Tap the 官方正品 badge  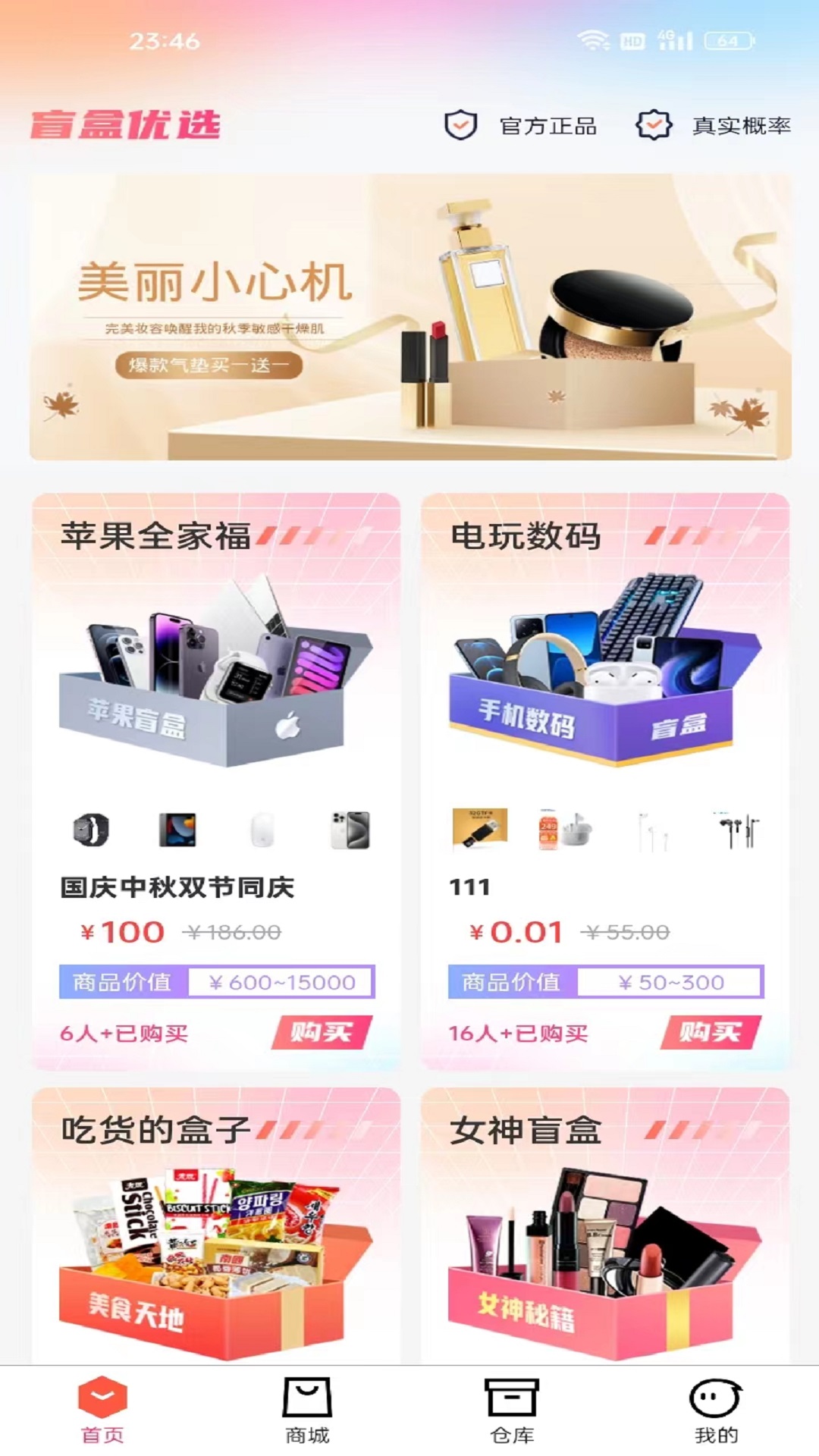pos(521,125)
